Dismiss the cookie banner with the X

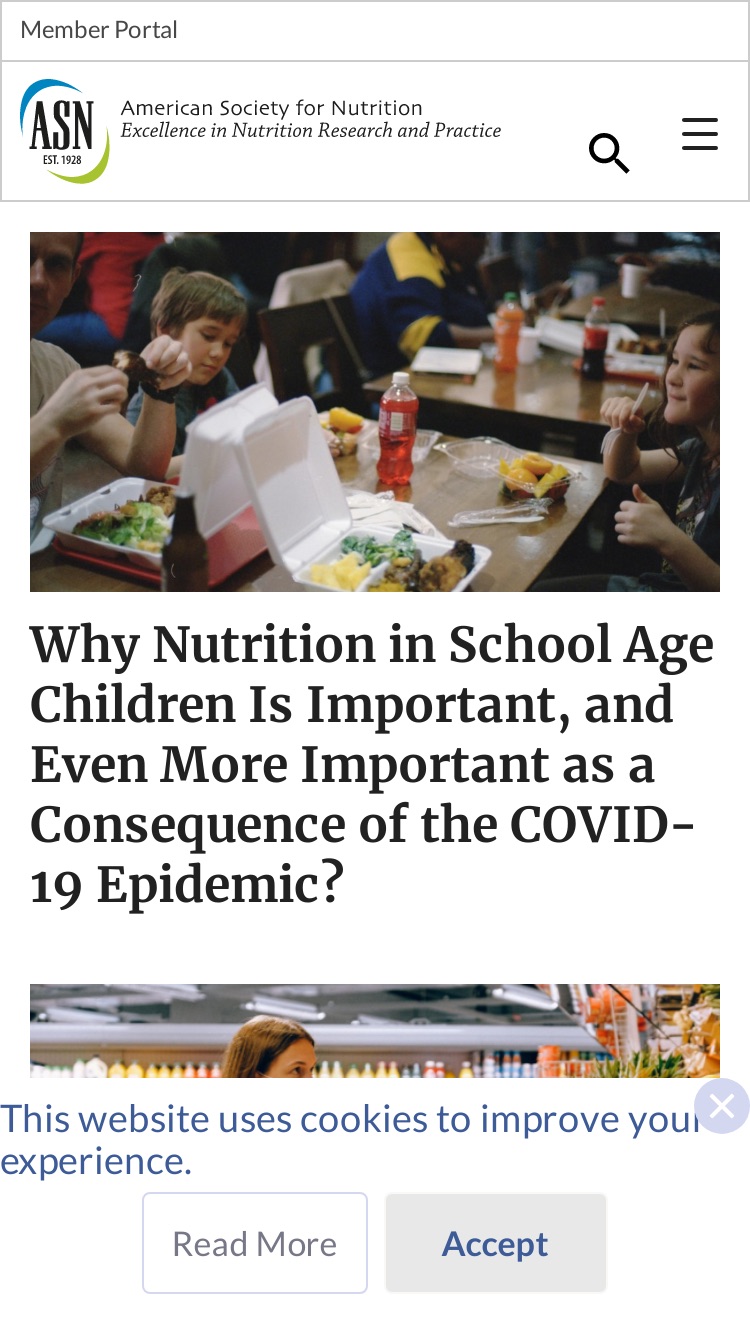click(x=722, y=1106)
